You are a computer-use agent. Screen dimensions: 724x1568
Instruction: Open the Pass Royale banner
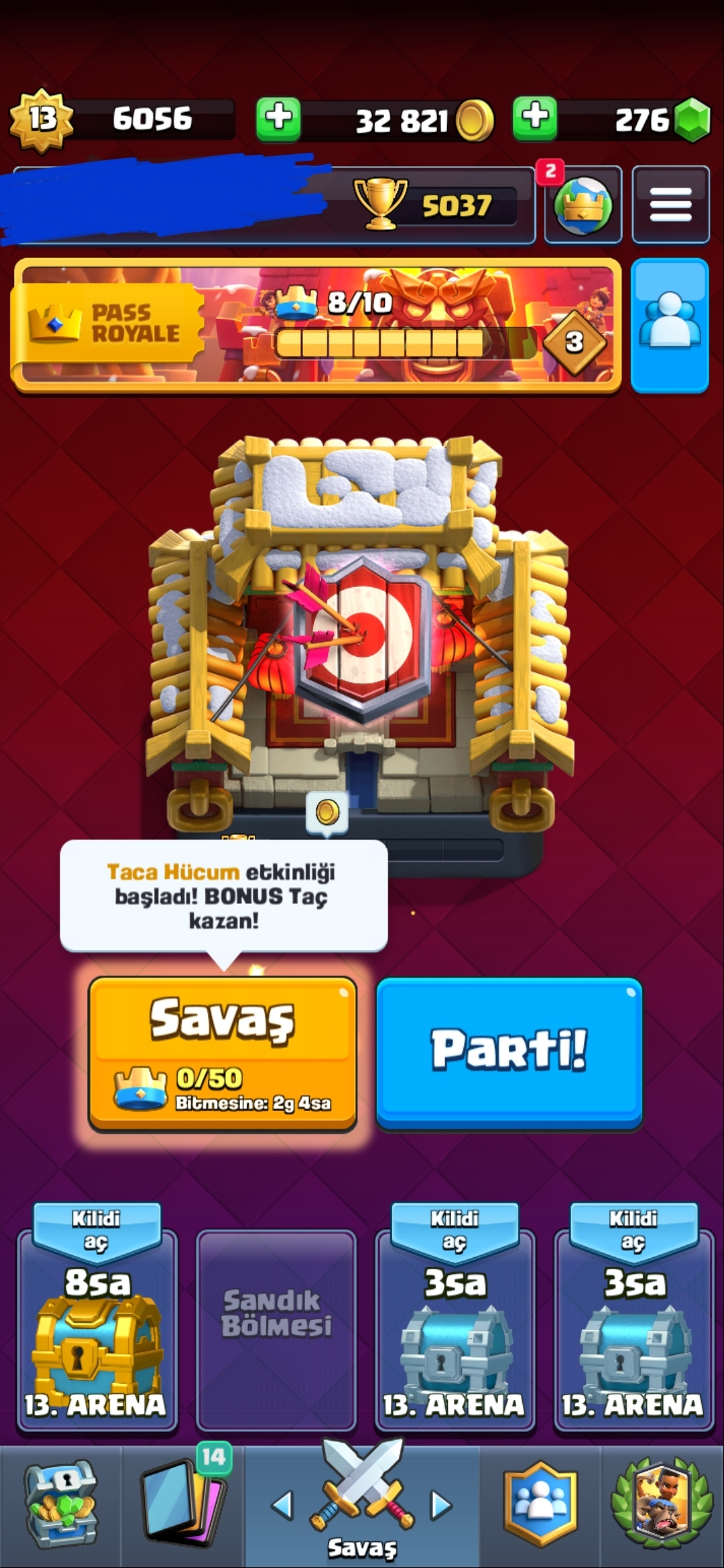[x=316, y=326]
